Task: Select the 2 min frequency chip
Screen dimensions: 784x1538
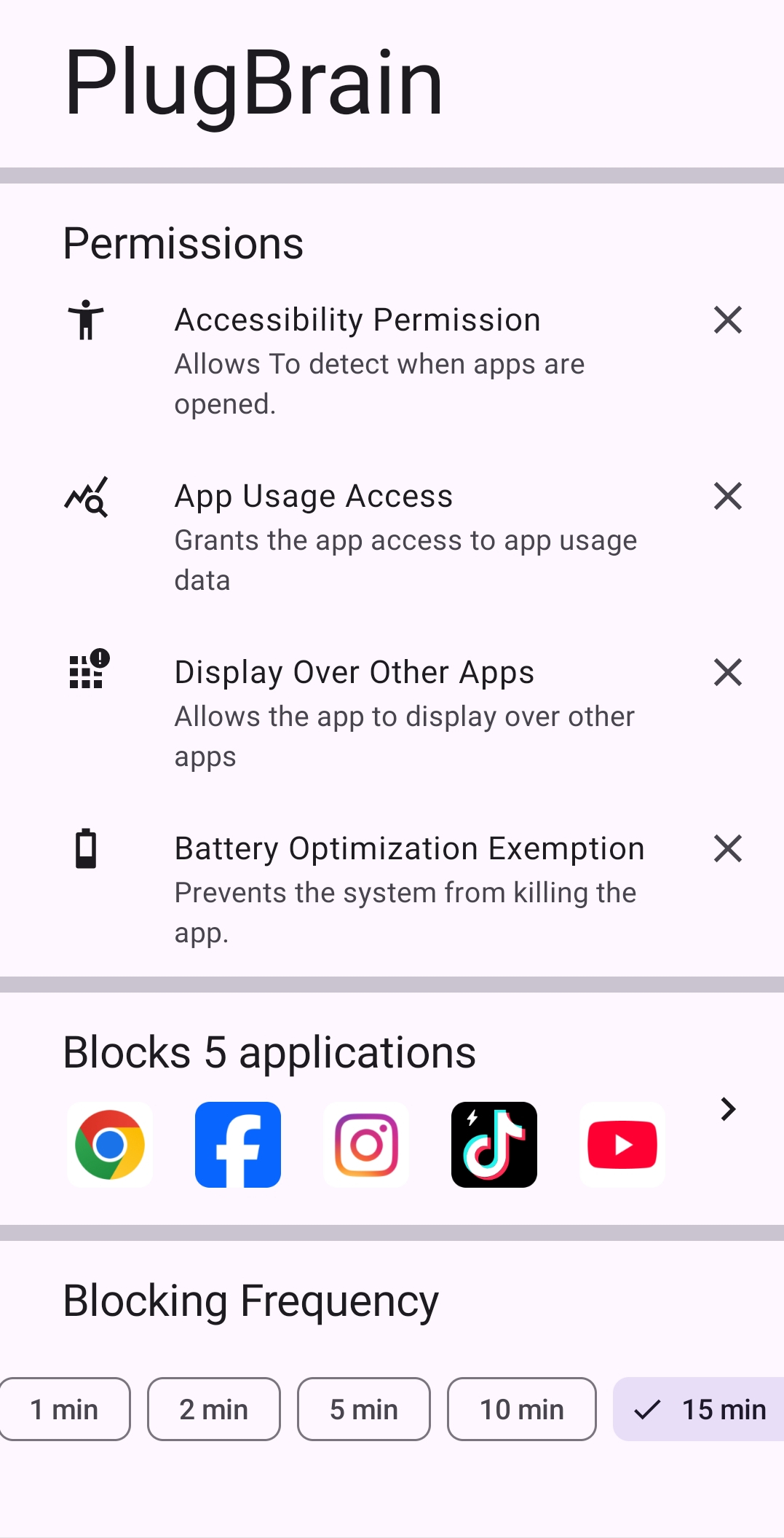Action: (214, 1409)
